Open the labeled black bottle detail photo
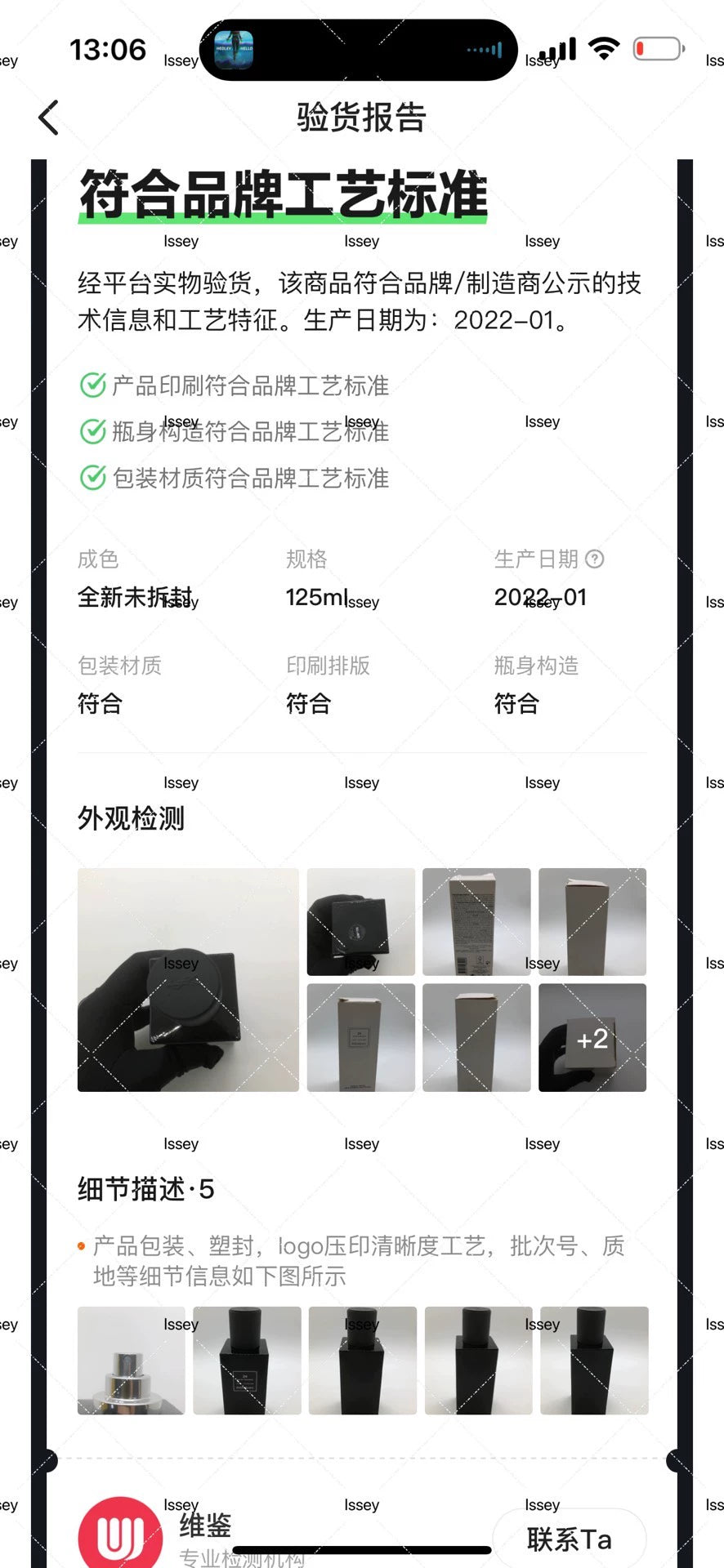This screenshot has height=1568, width=724. pyautogui.click(x=247, y=1360)
